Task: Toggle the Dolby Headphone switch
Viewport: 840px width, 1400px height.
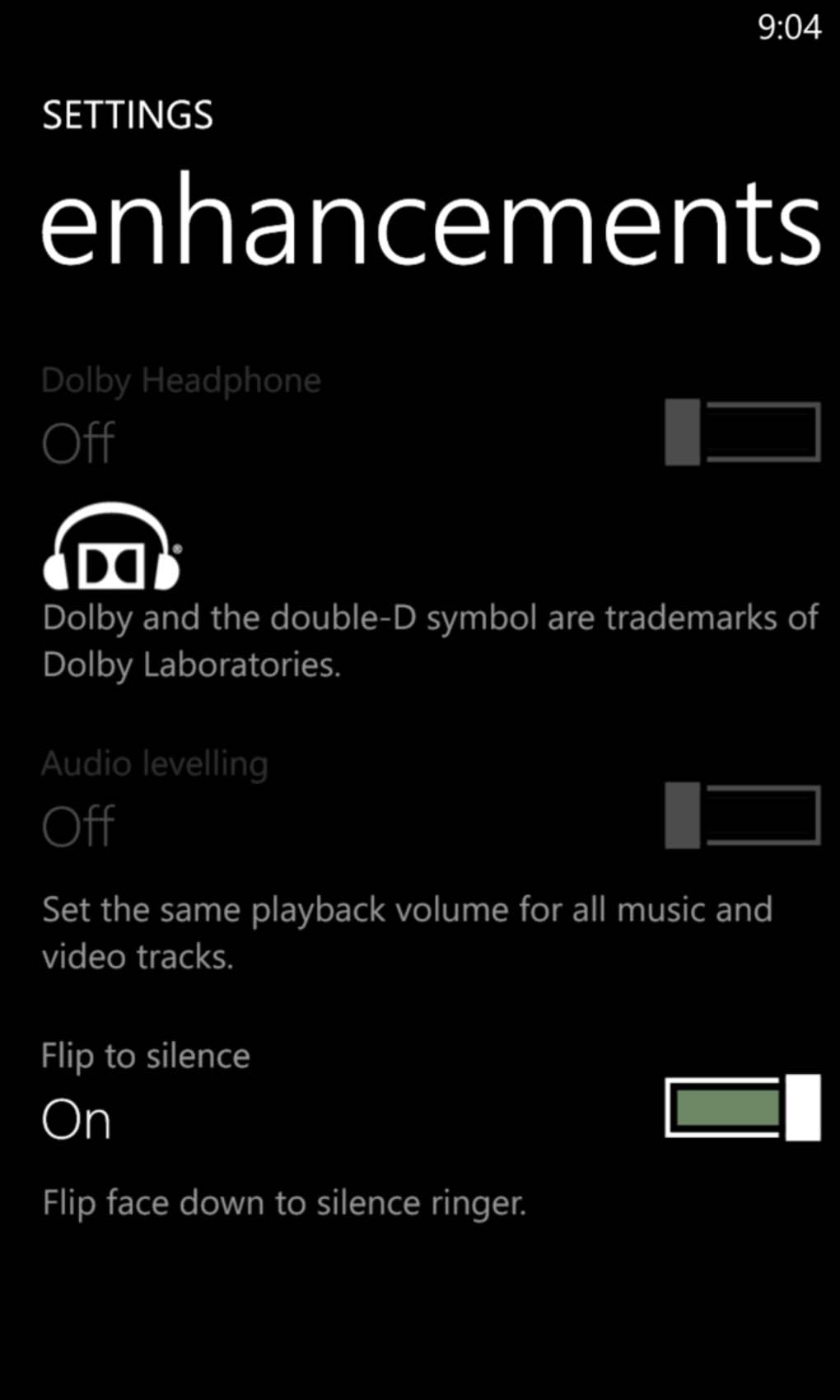Action: [743, 432]
